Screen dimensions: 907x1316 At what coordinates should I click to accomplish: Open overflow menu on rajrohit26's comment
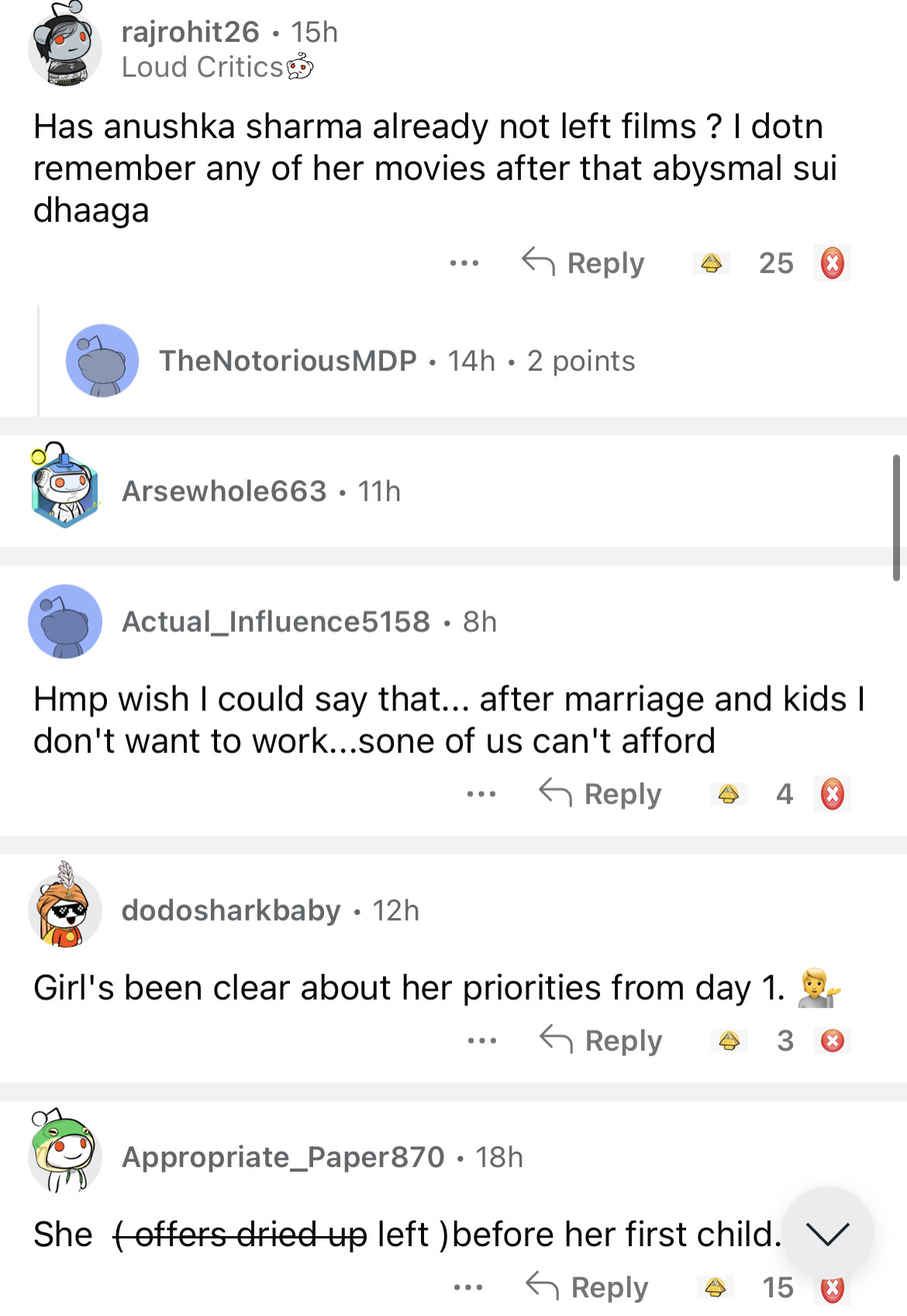pos(464,264)
